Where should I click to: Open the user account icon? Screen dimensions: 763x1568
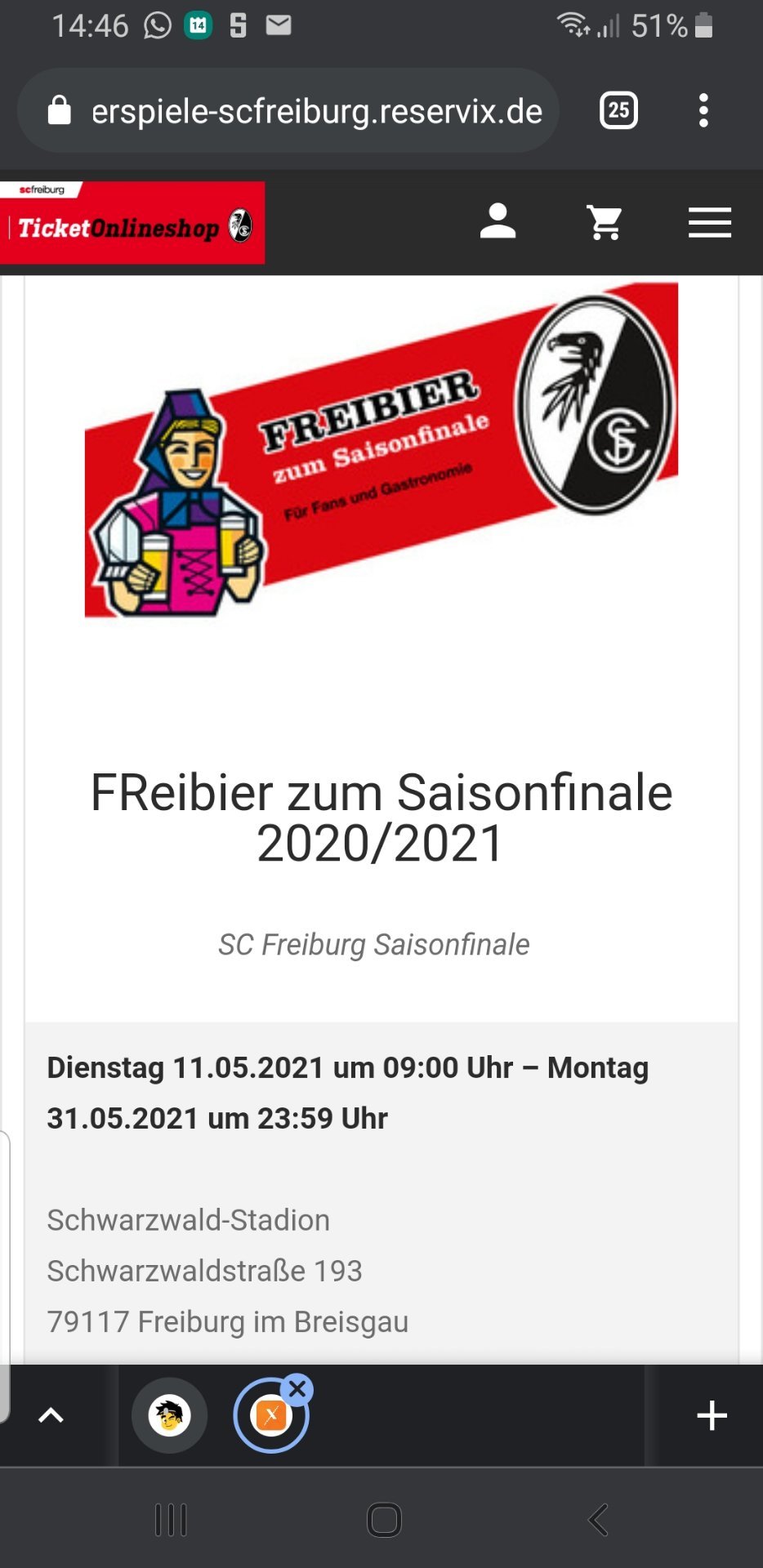(x=498, y=222)
